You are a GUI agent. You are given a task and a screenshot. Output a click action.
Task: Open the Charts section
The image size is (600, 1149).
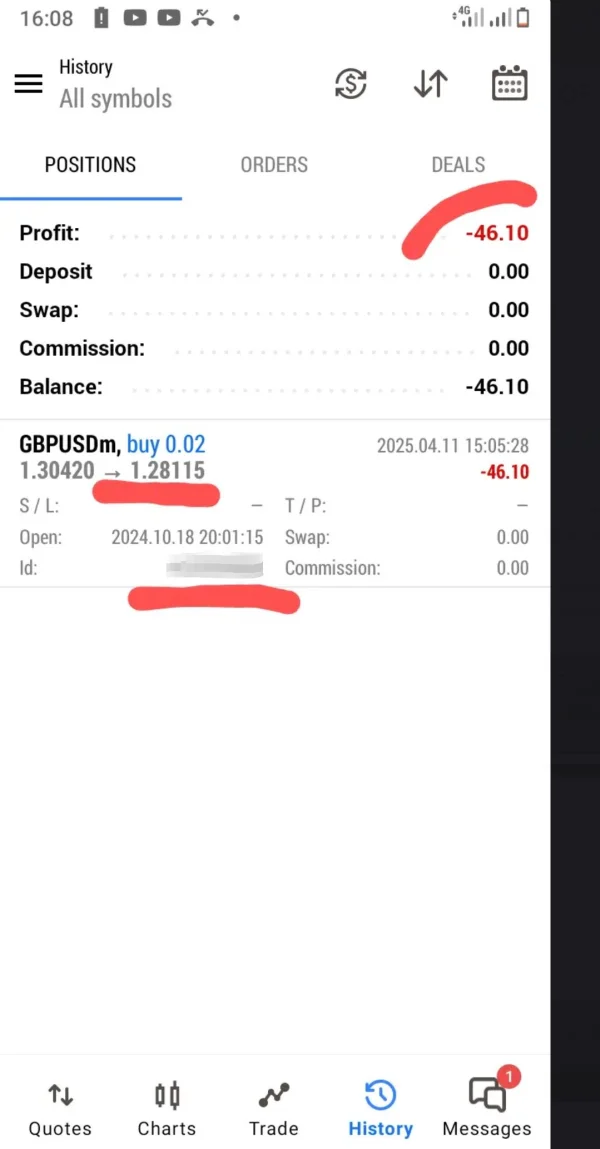tap(167, 1108)
